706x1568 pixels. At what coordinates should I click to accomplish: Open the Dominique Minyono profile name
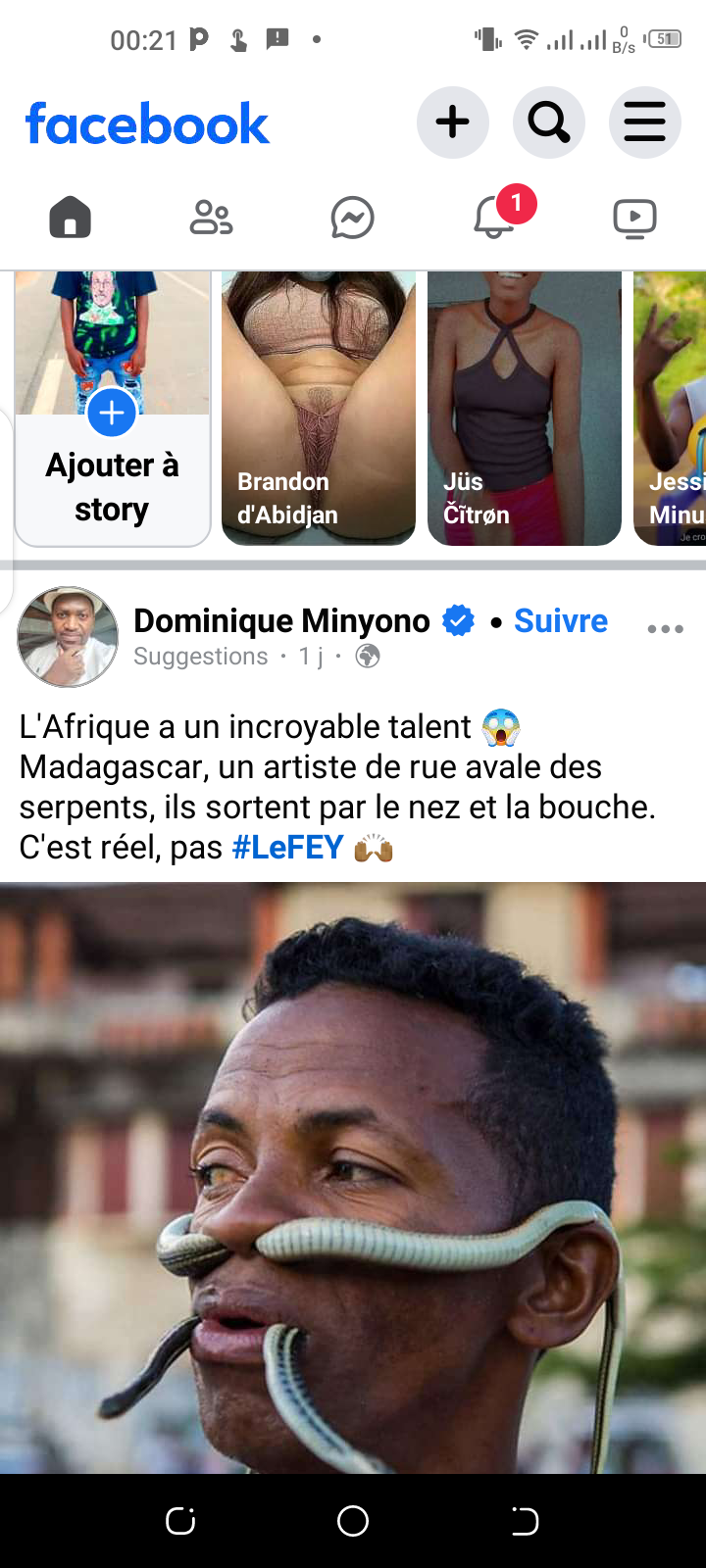tap(281, 621)
